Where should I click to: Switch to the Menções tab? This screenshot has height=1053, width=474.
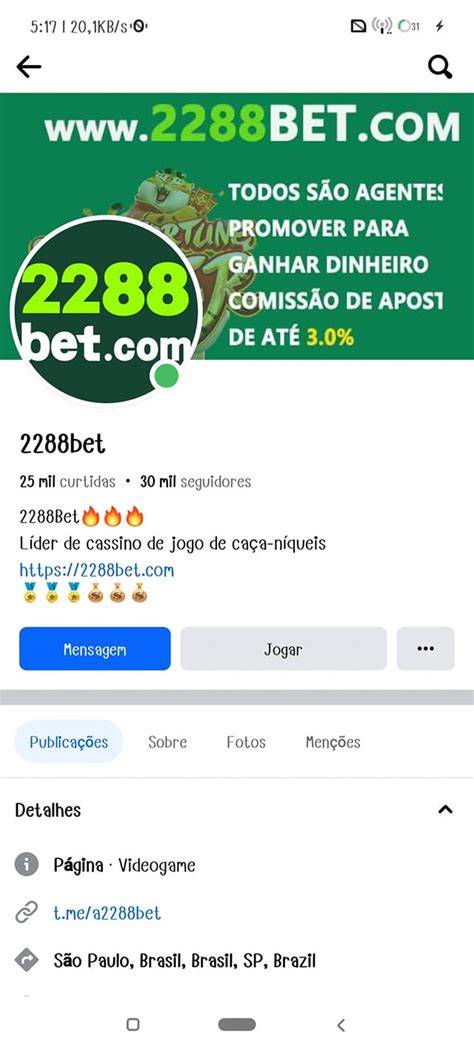tap(333, 742)
